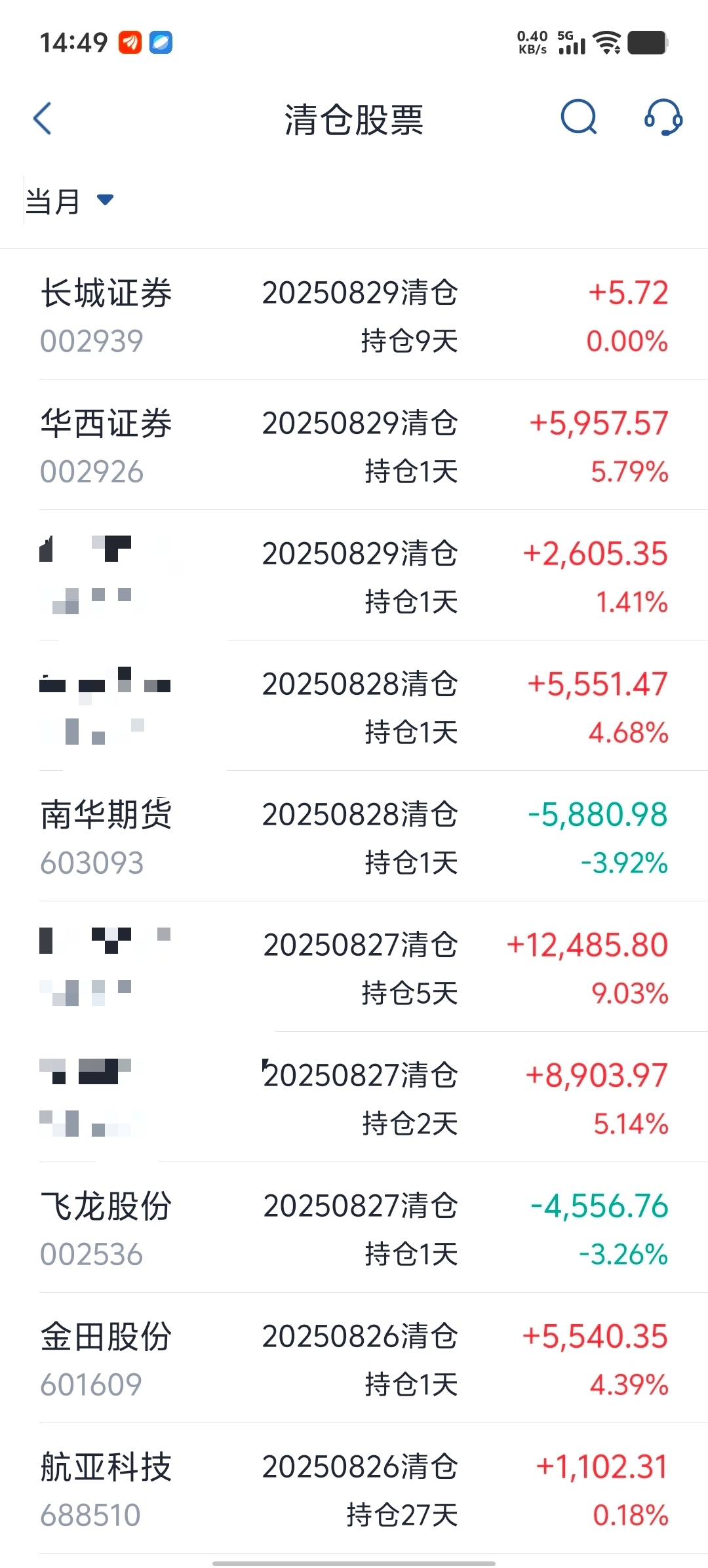The height and width of the screenshot is (1568, 708).
Task: Open the record with +12,485.80 profit
Action: (x=354, y=967)
